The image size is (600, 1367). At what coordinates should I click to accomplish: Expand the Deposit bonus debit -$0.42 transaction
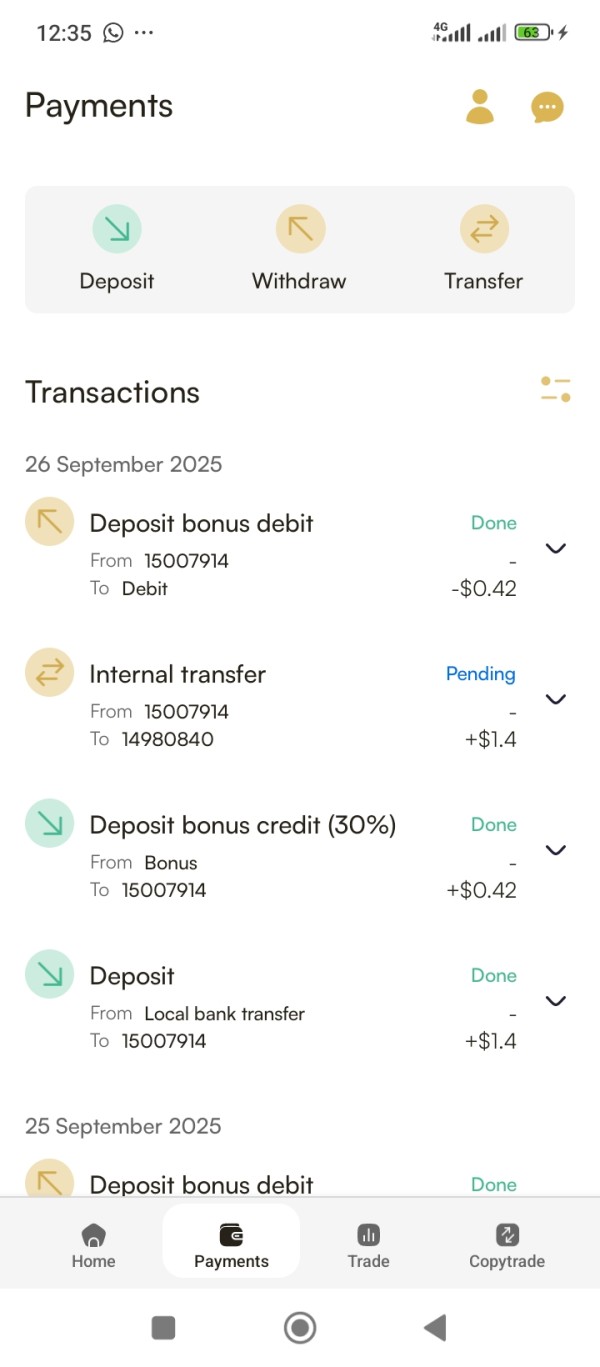[555, 548]
